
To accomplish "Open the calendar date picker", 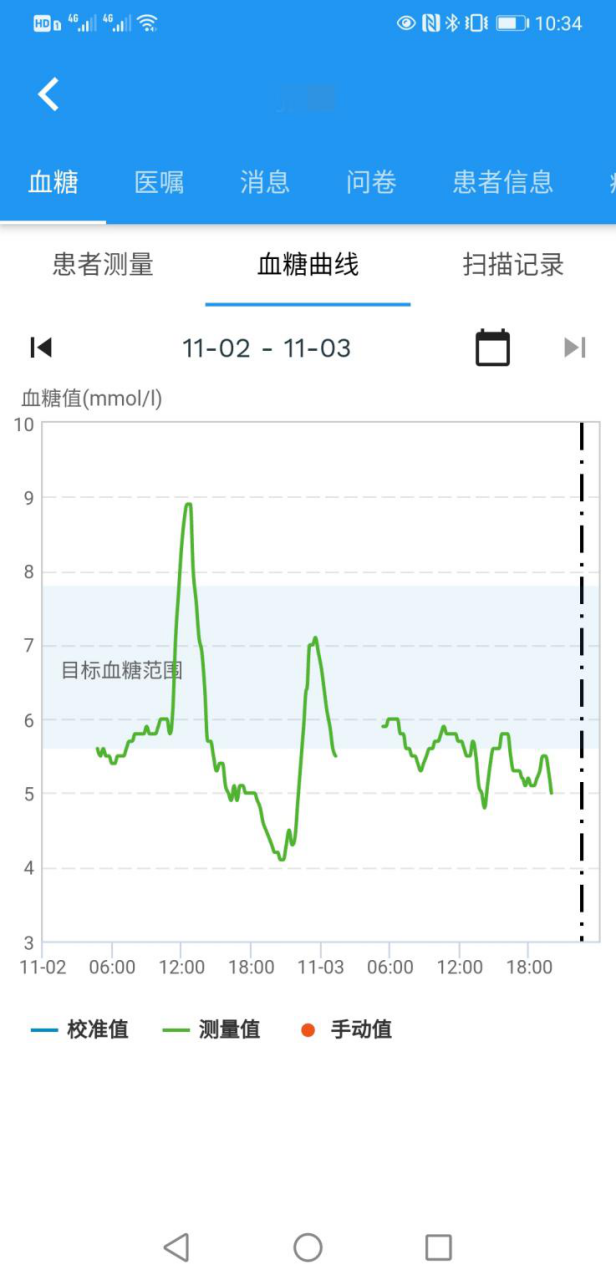I will tap(492, 348).
